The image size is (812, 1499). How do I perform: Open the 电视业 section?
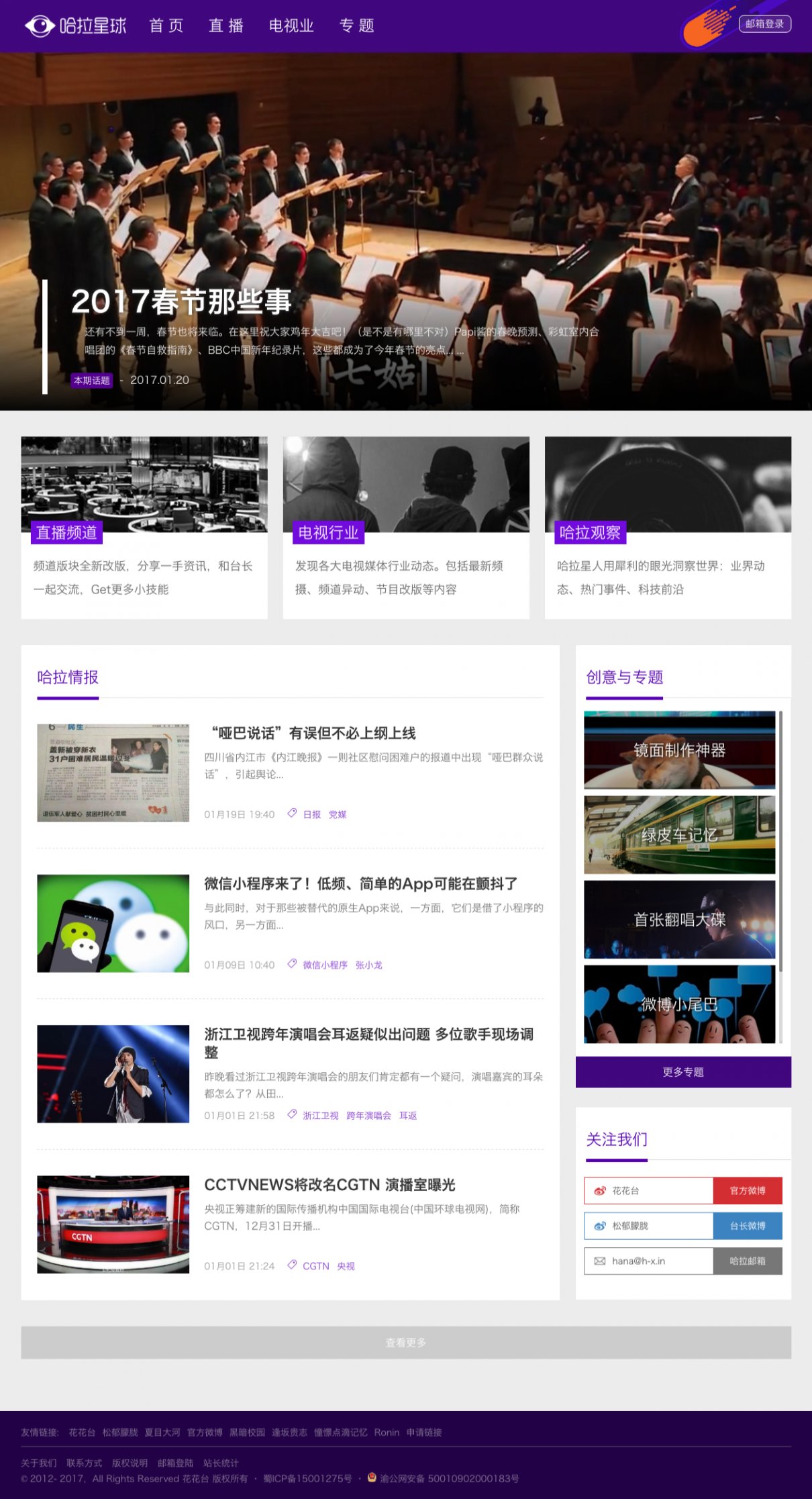[x=291, y=26]
